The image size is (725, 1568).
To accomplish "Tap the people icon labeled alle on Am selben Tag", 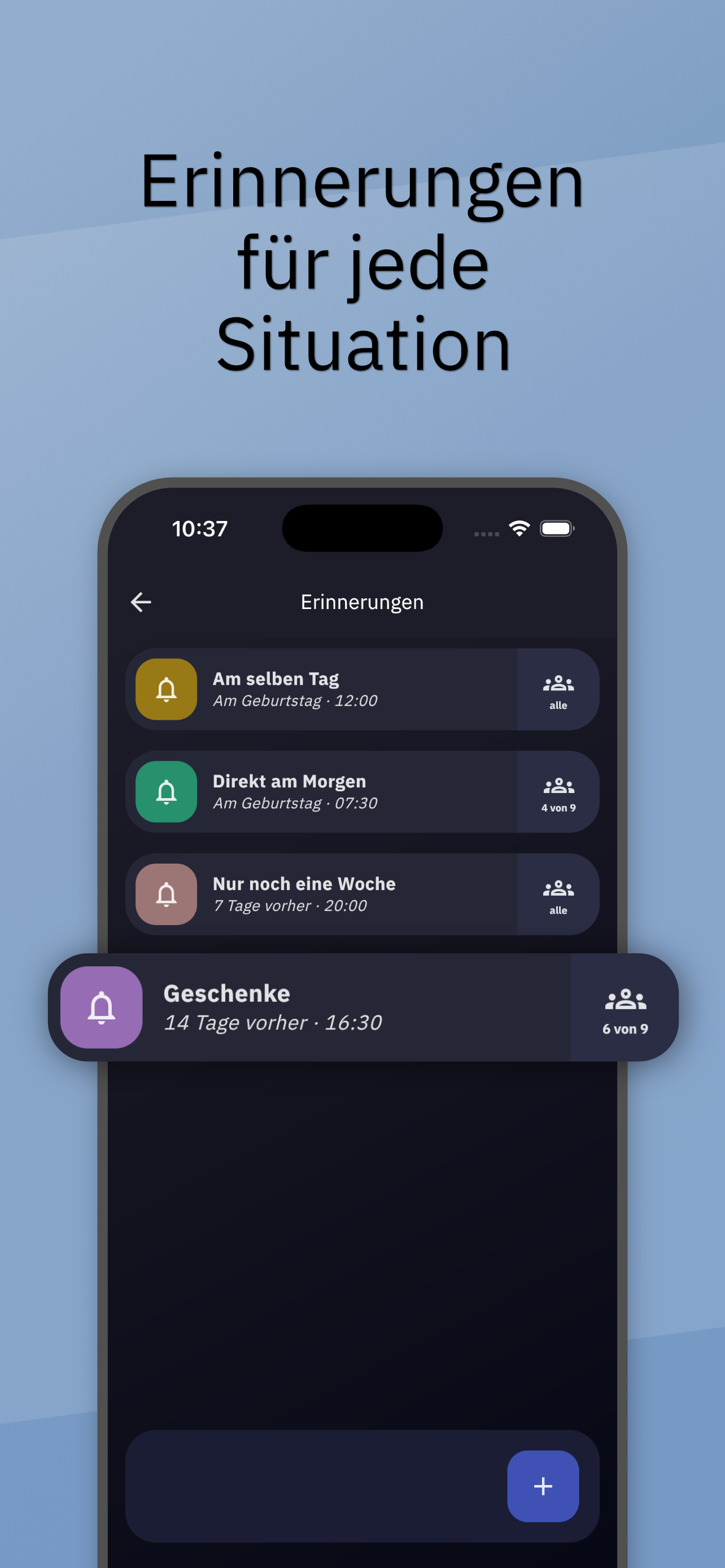I will (558, 689).
